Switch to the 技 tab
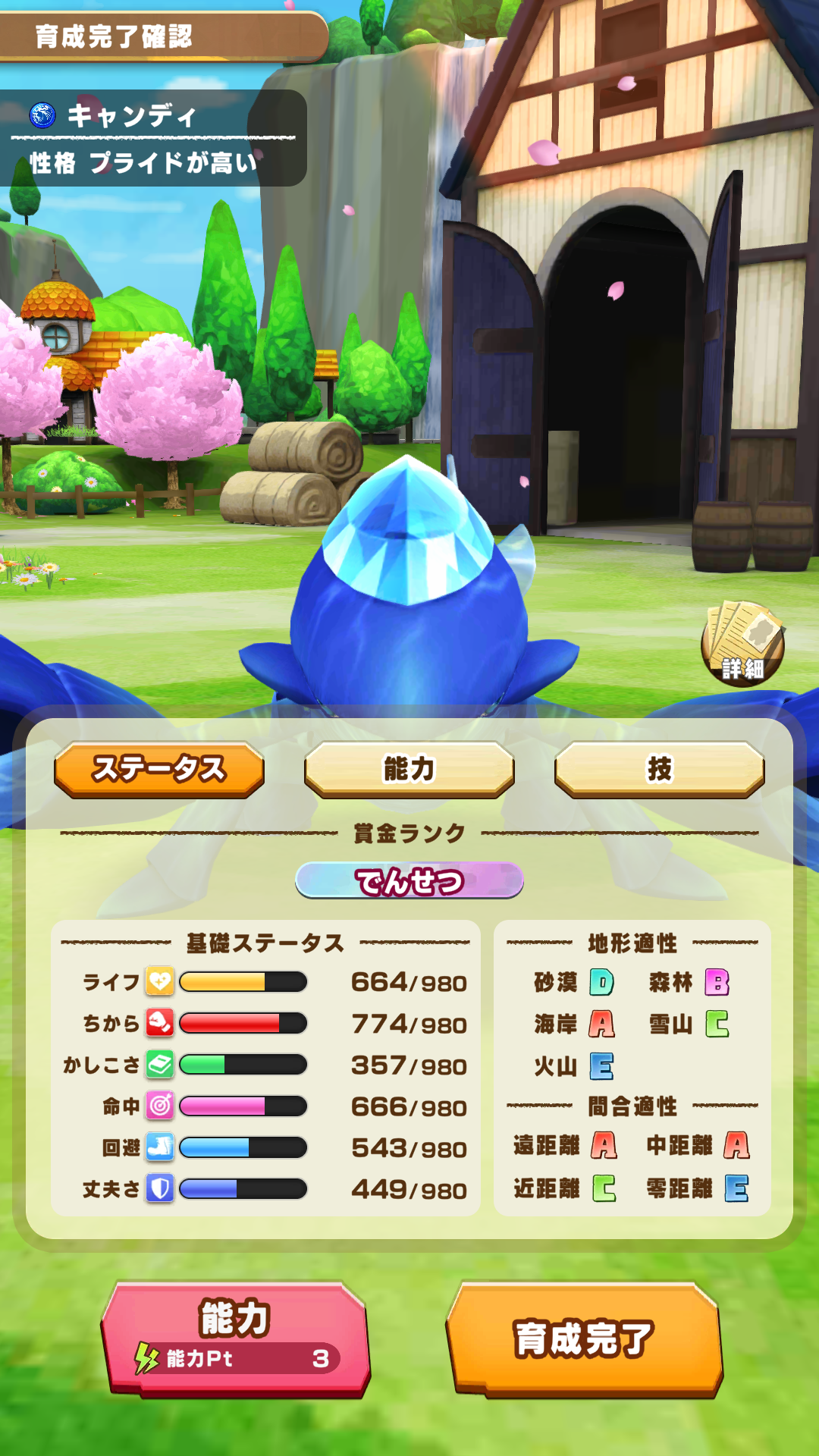 [659, 769]
